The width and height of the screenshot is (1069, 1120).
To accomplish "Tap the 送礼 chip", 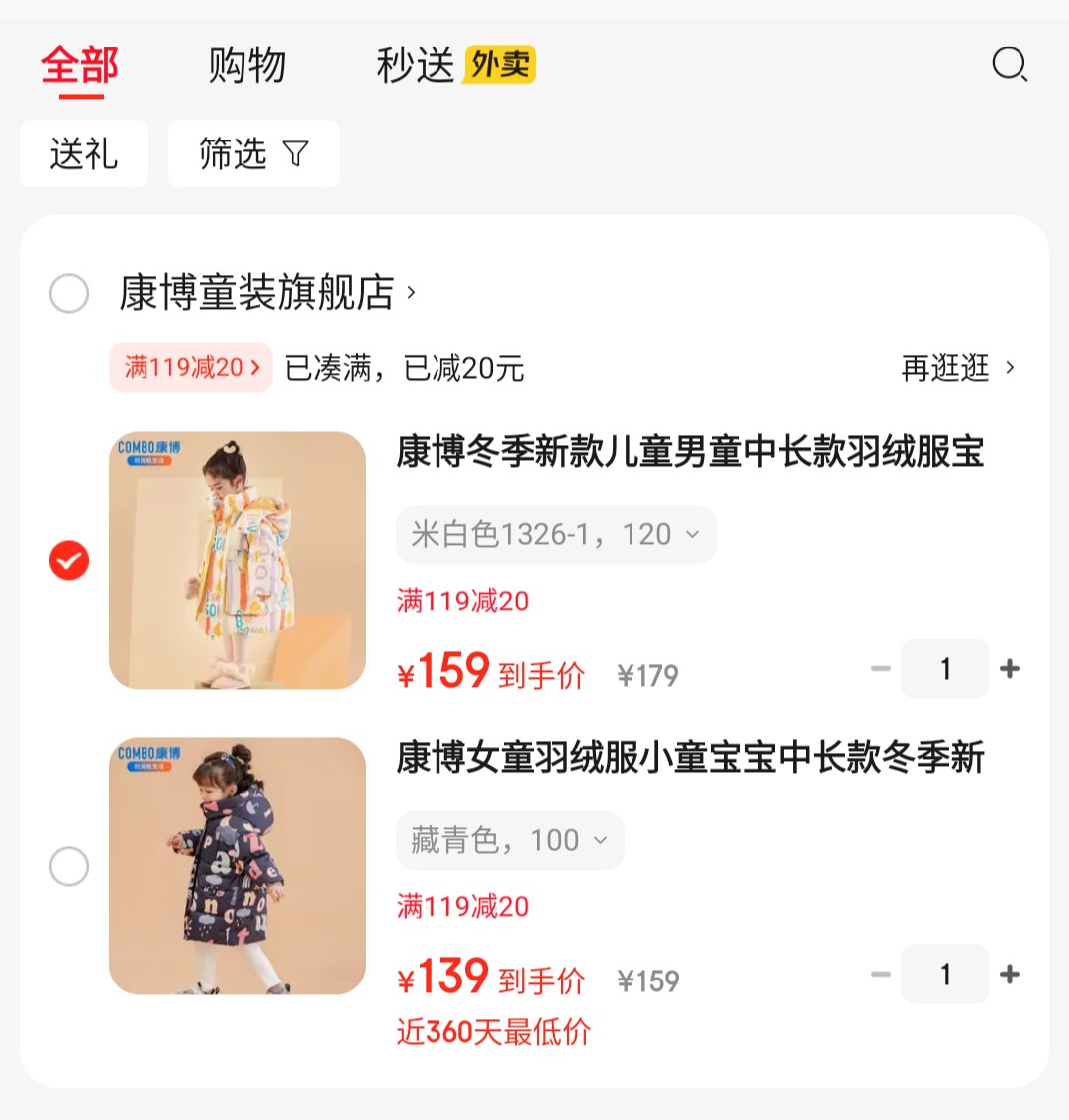I will 84,154.
